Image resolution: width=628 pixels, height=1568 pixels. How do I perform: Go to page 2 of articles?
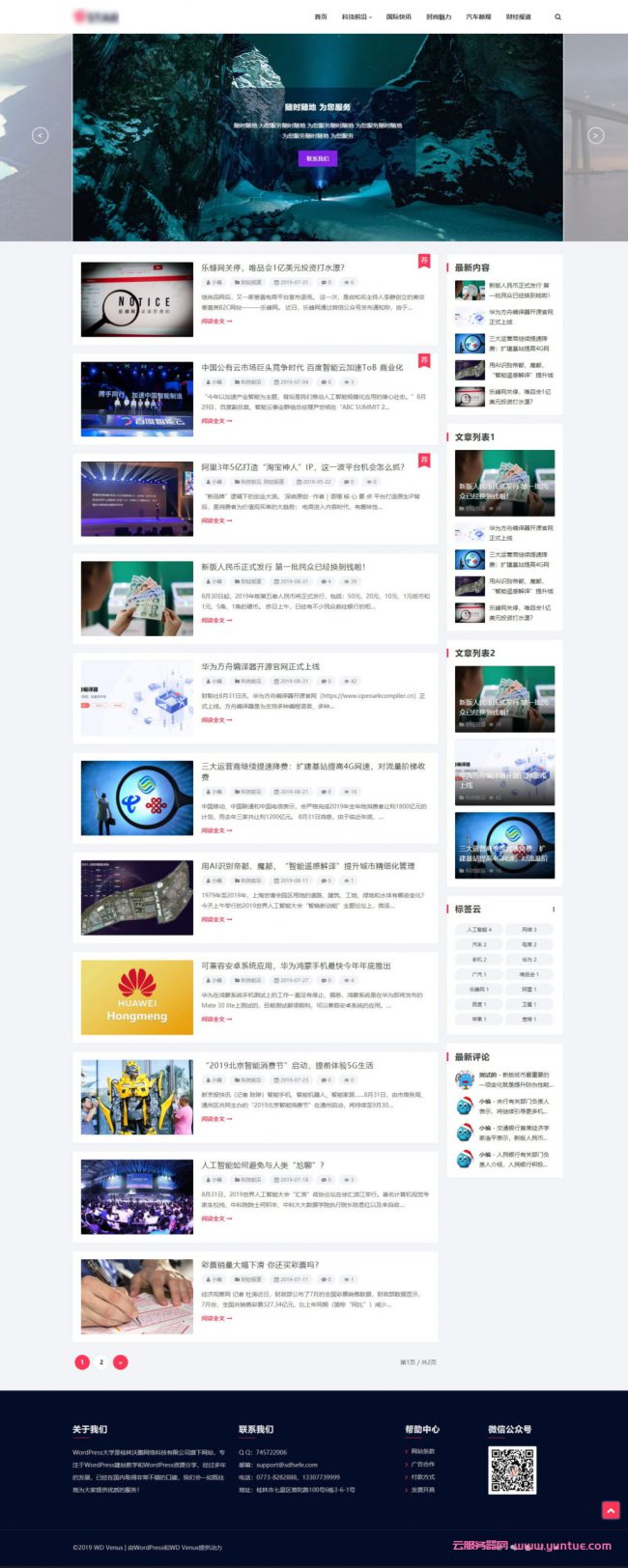101,1362
